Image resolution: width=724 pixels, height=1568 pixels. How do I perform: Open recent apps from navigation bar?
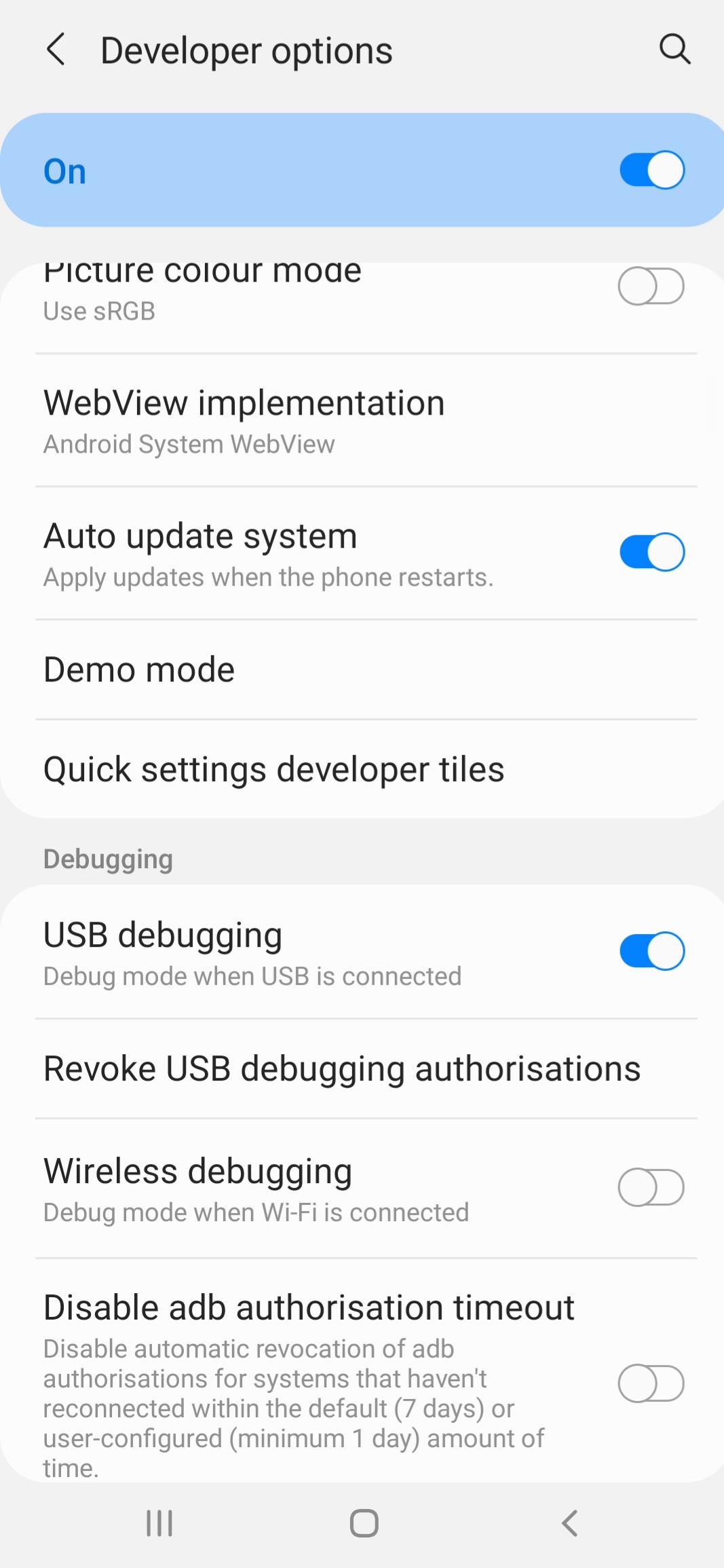tap(159, 1523)
